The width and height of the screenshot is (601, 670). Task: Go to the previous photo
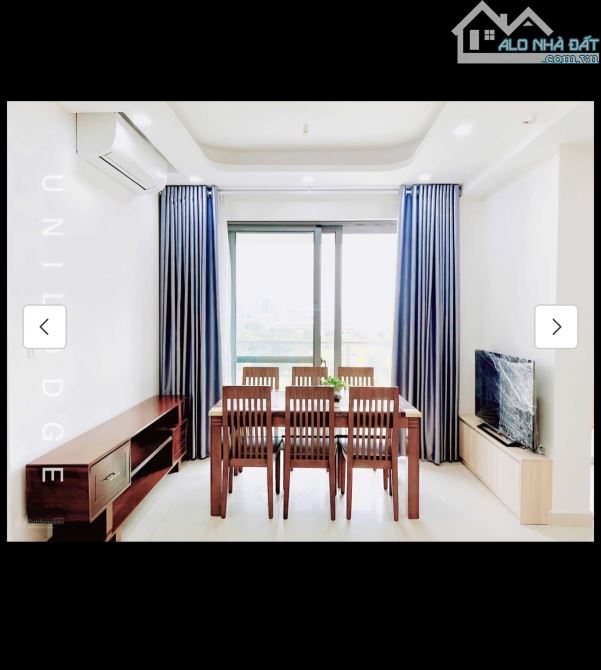(x=44, y=327)
